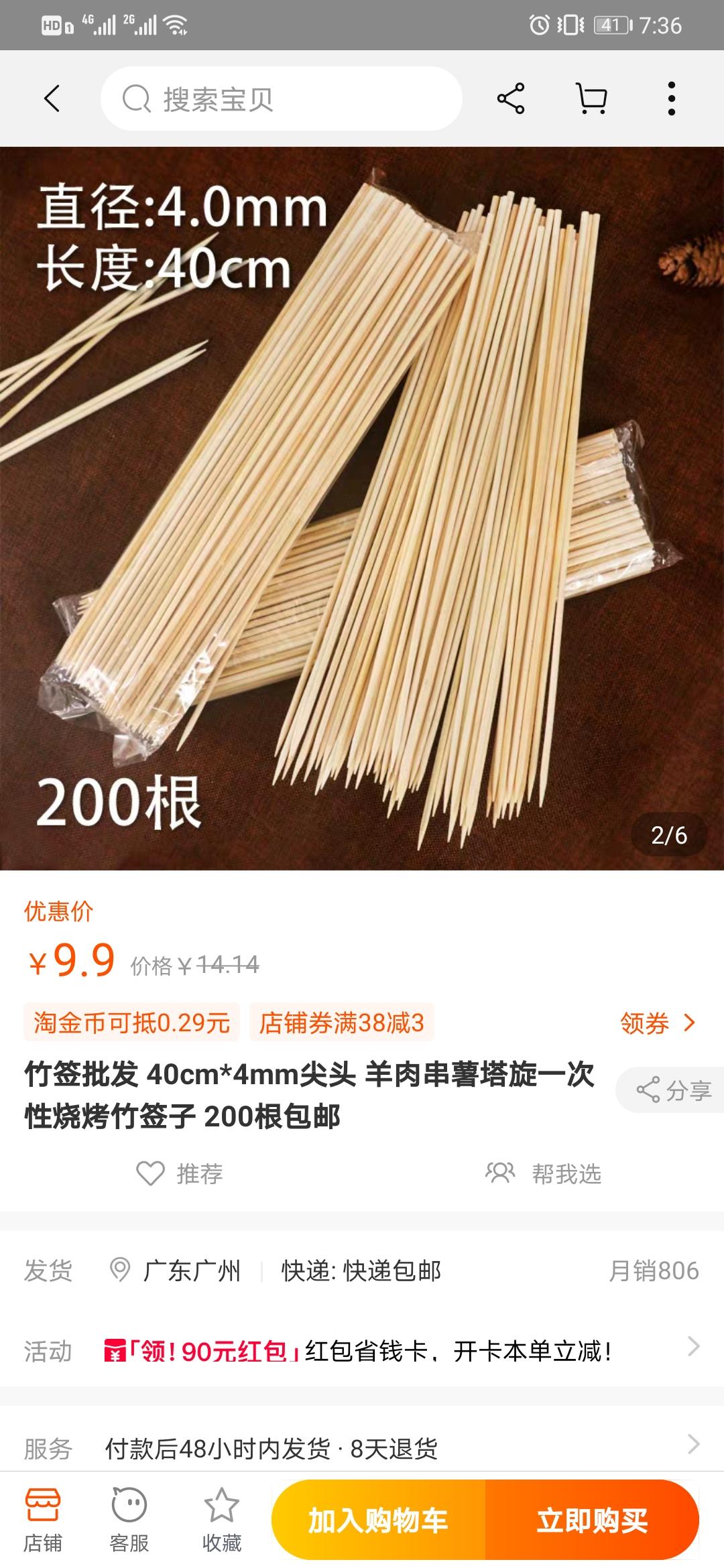Tap the 搜索宝贝 search box
This screenshot has height=1568, width=724.
(x=282, y=99)
